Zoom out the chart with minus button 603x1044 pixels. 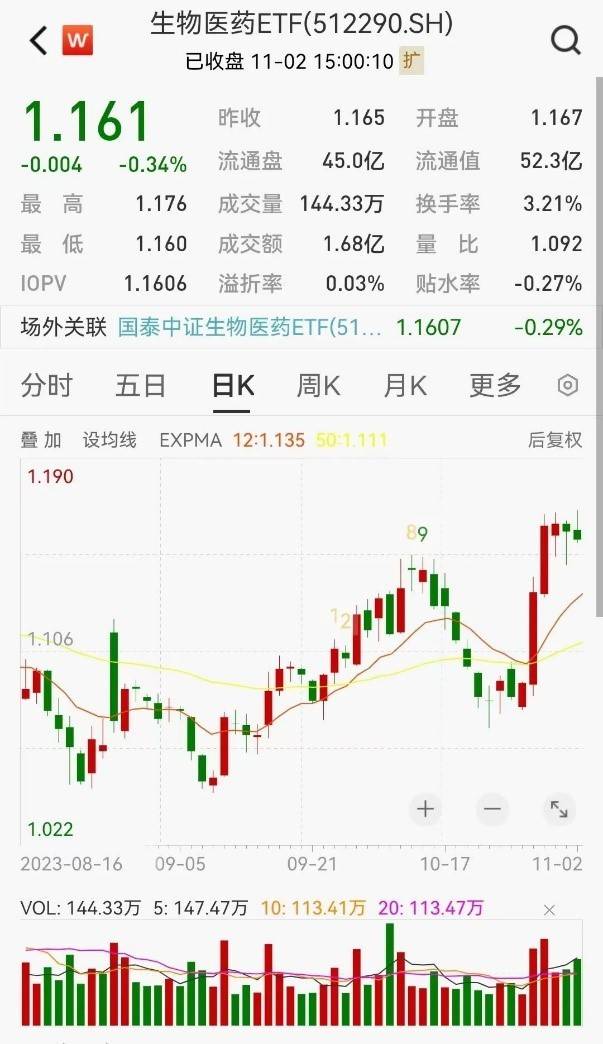[x=492, y=809]
